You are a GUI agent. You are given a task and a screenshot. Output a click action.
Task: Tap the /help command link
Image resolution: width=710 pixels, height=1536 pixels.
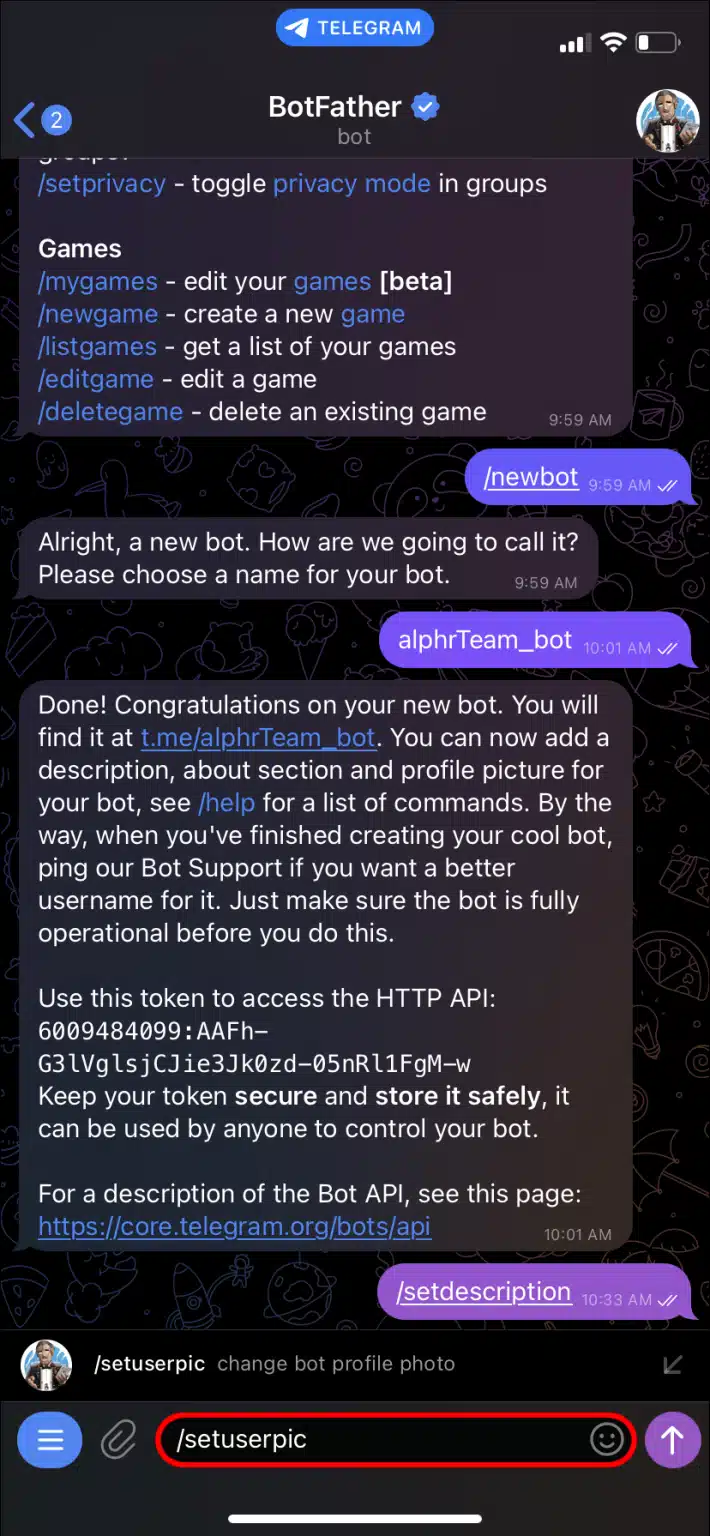(x=227, y=803)
